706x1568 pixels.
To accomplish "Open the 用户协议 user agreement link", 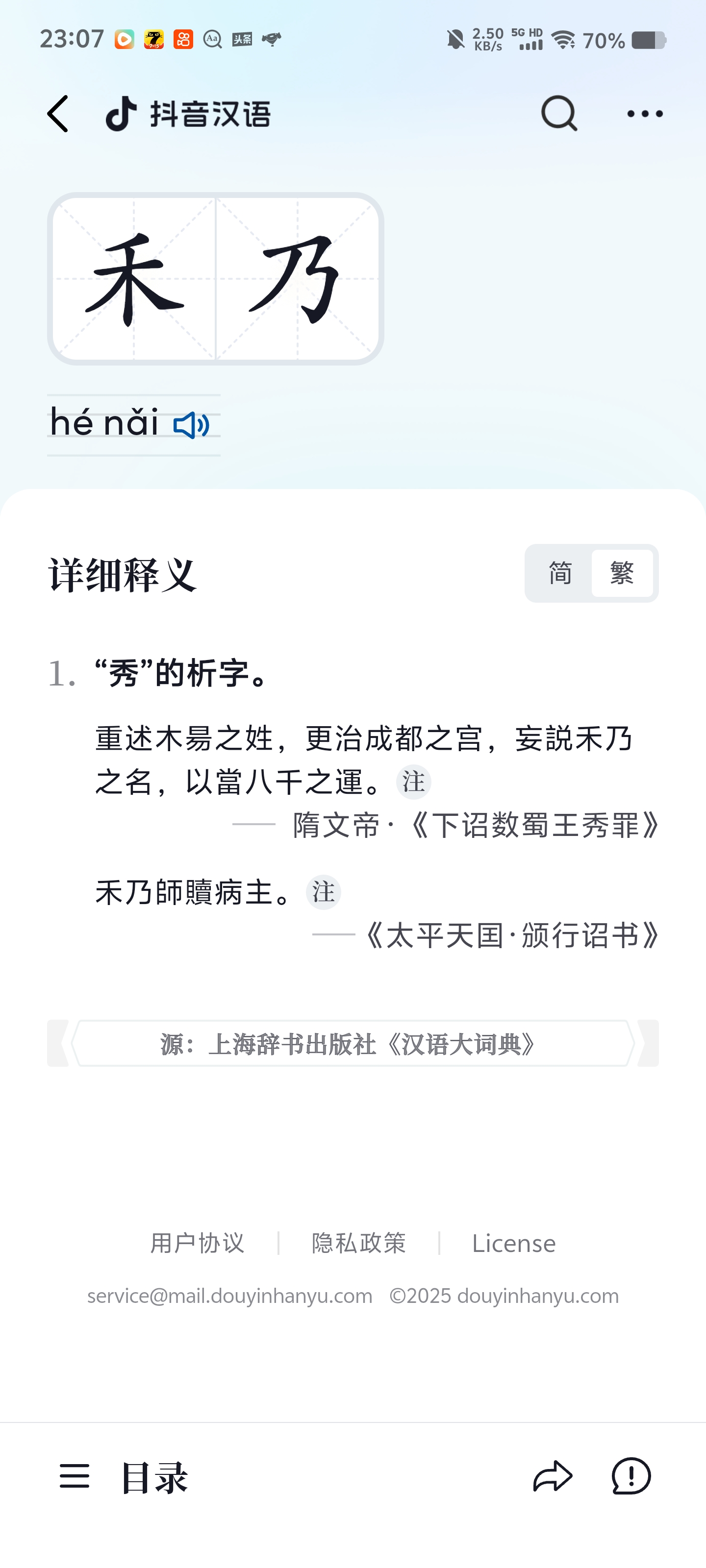I will pos(198,1243).
